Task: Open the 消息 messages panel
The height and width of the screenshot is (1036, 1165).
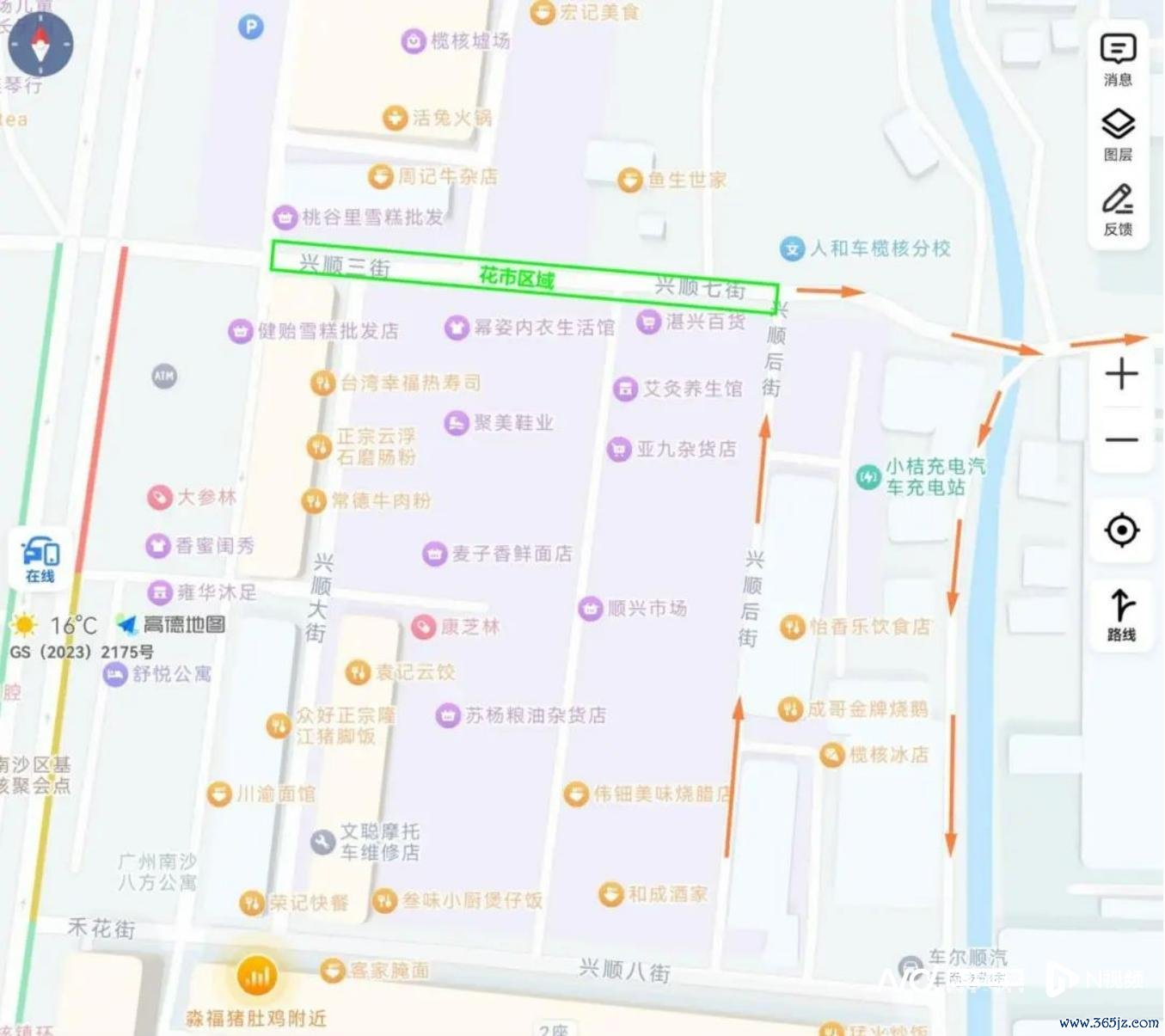Action: 1118,58
